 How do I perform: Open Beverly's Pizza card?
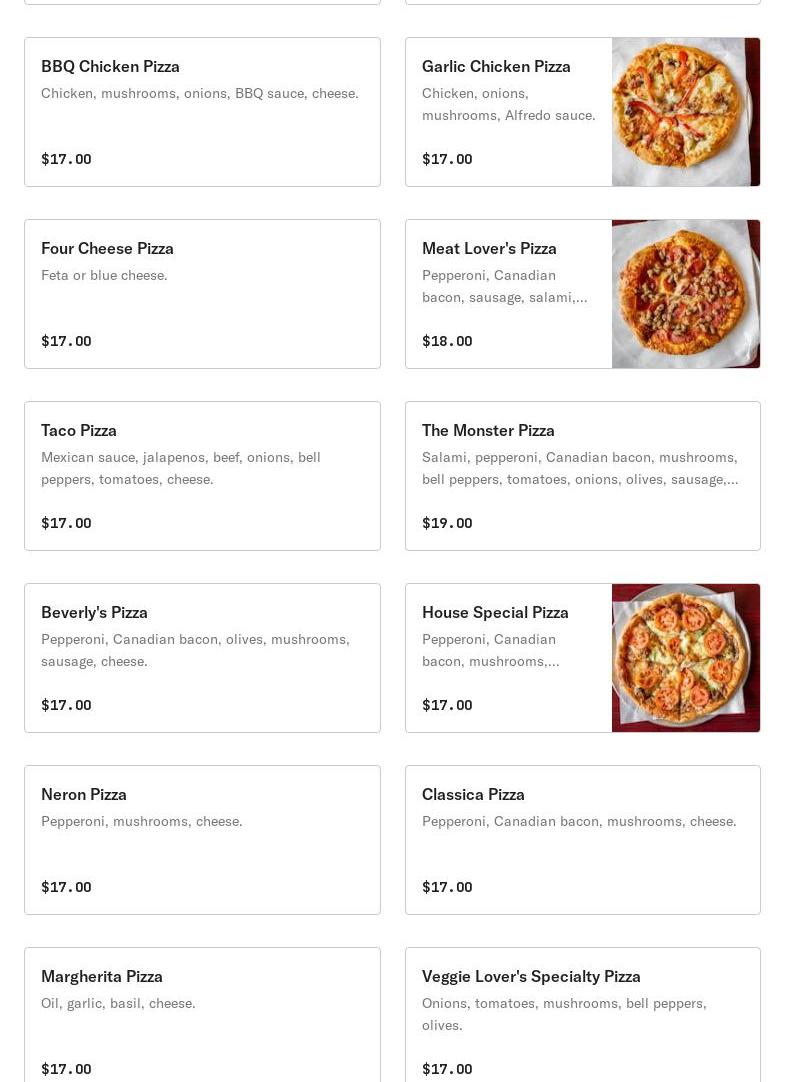point(202,658)
